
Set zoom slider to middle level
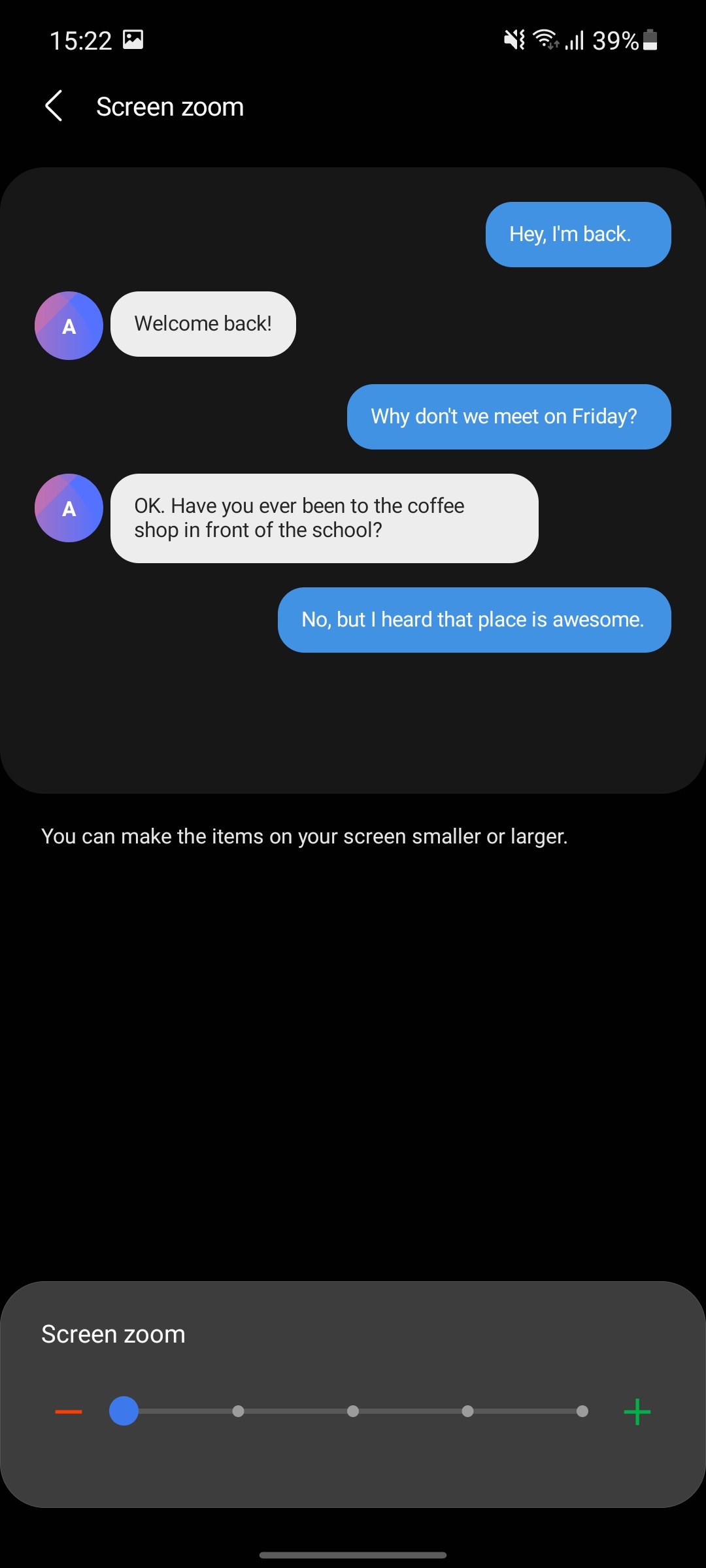click(x=353, y=1411)
